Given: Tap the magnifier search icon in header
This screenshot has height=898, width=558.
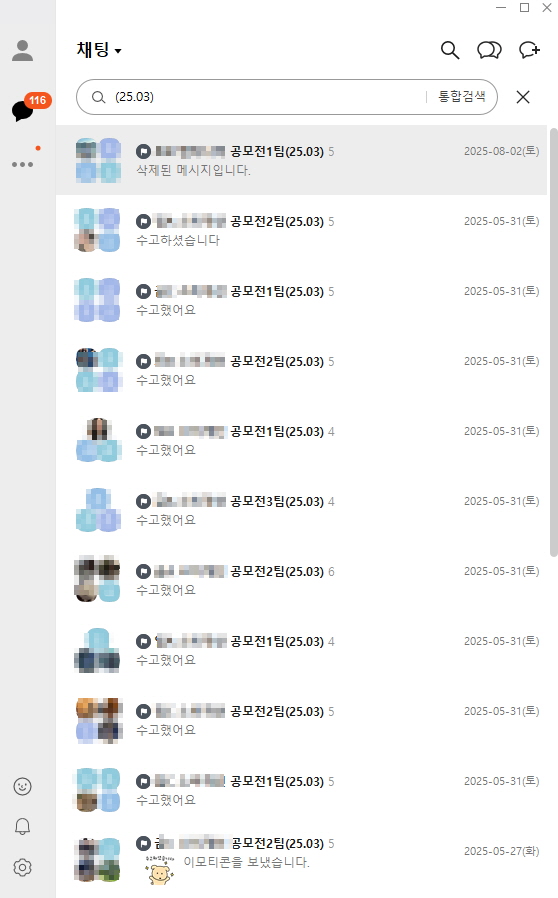Looking at the screenshot, I should click(x=450, y=50).
